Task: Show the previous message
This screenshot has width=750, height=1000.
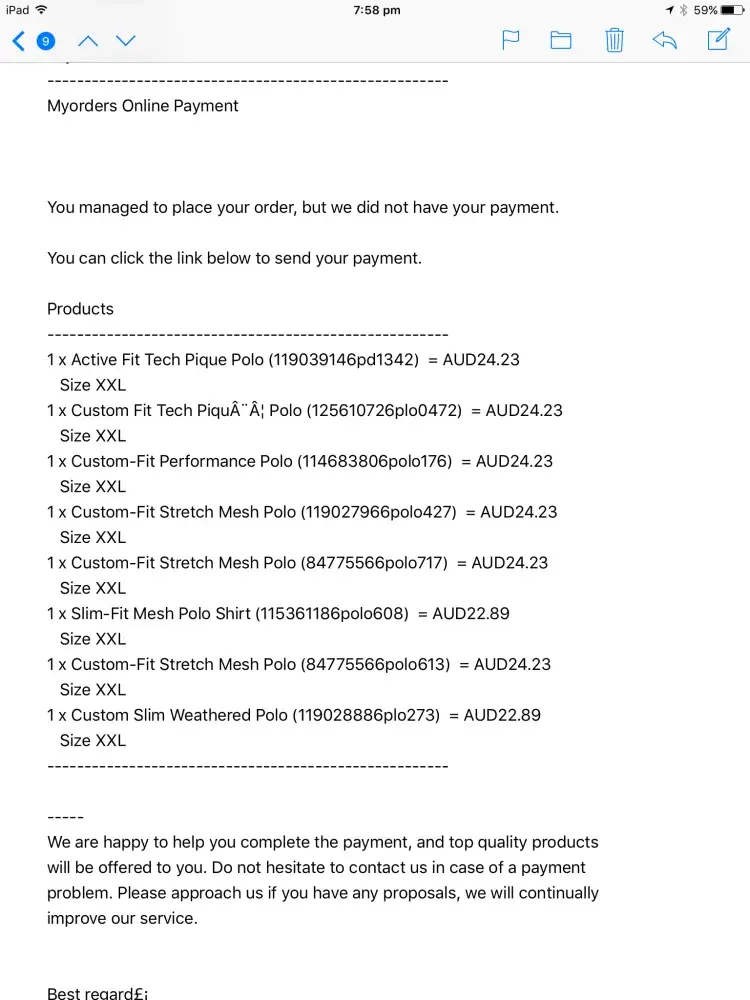Action: click(88, 41)
